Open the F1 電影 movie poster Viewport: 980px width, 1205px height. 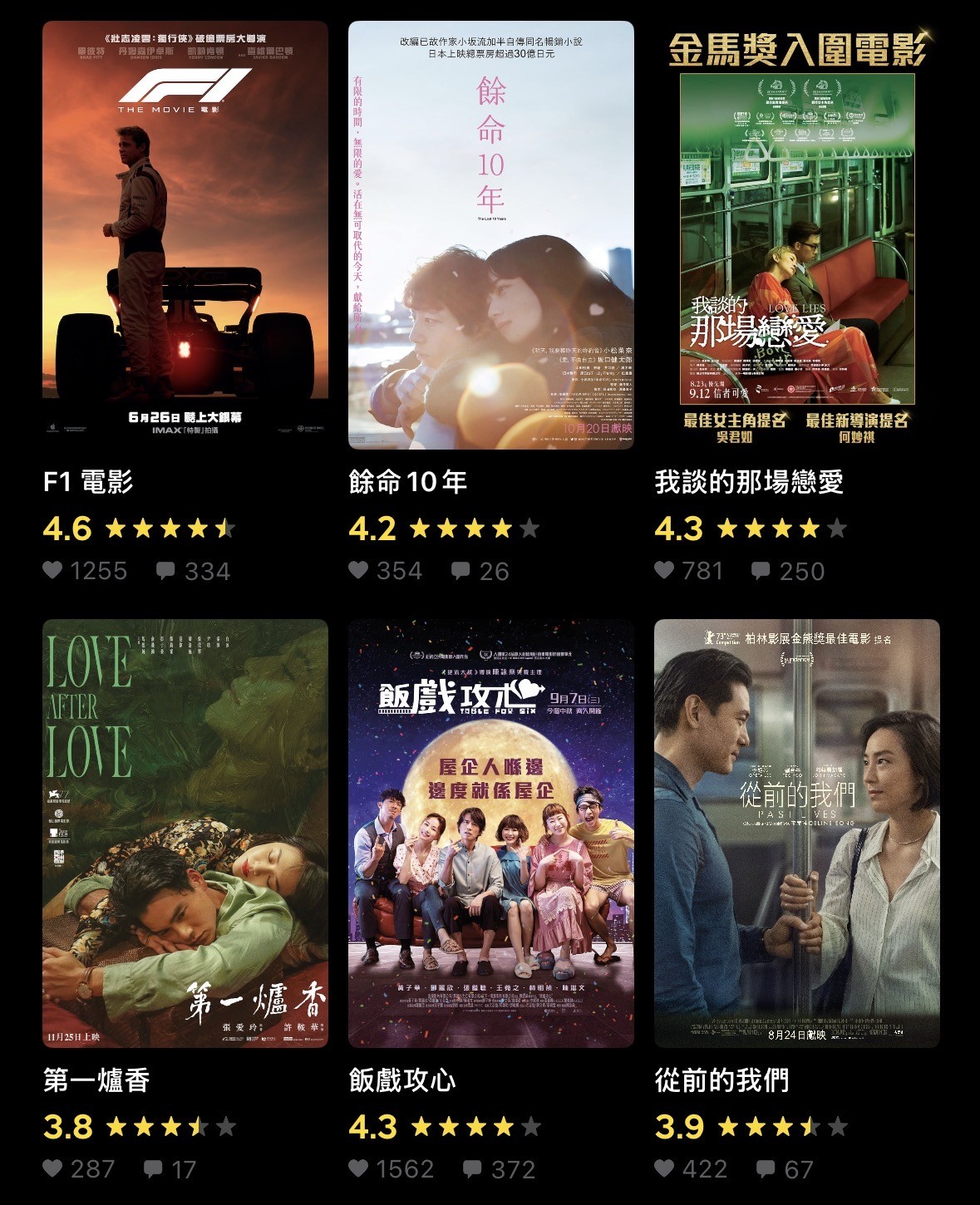(x=185, y=235)
